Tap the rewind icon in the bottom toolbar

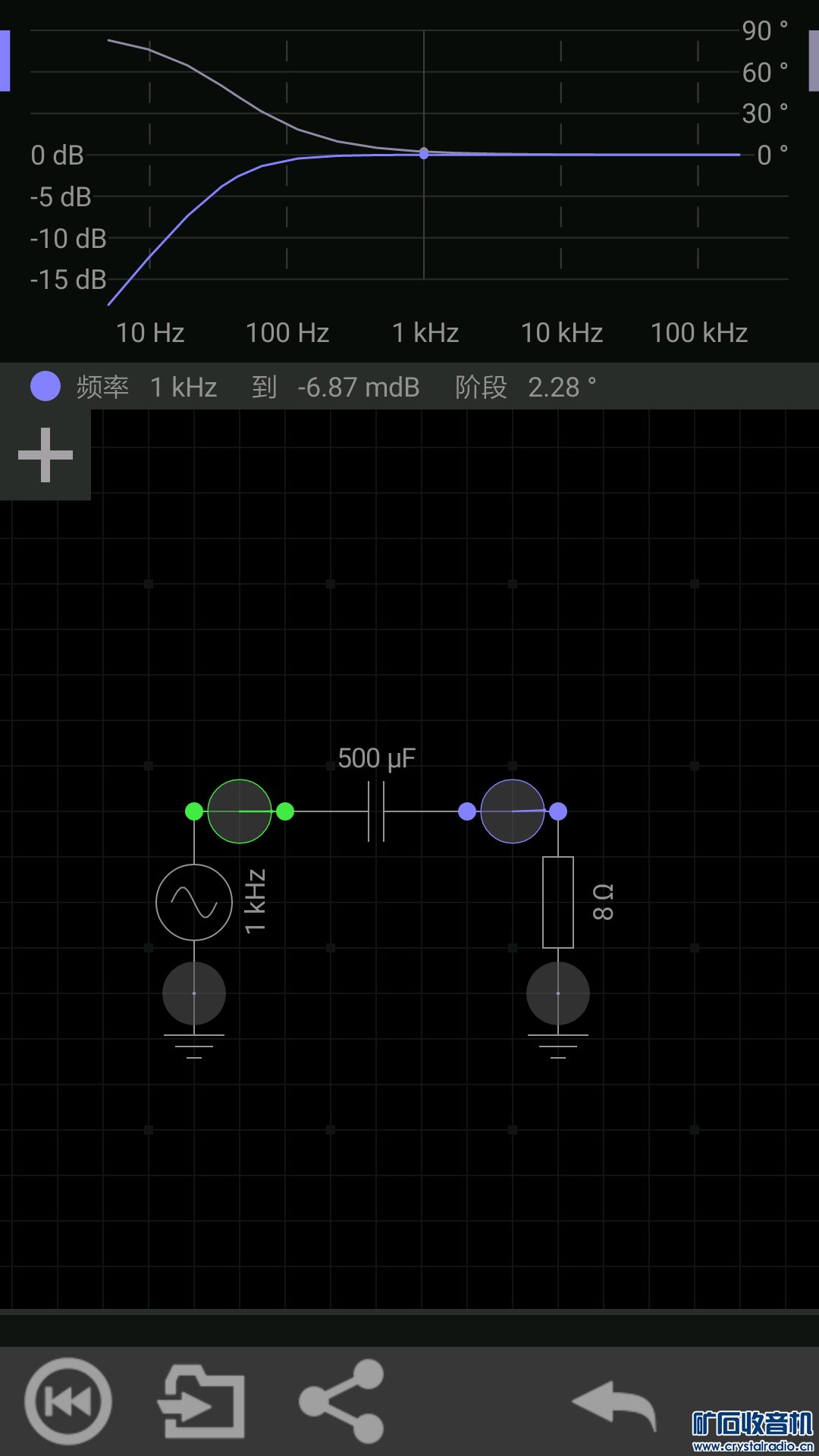pyautogui.click(x=68, y=1401)
